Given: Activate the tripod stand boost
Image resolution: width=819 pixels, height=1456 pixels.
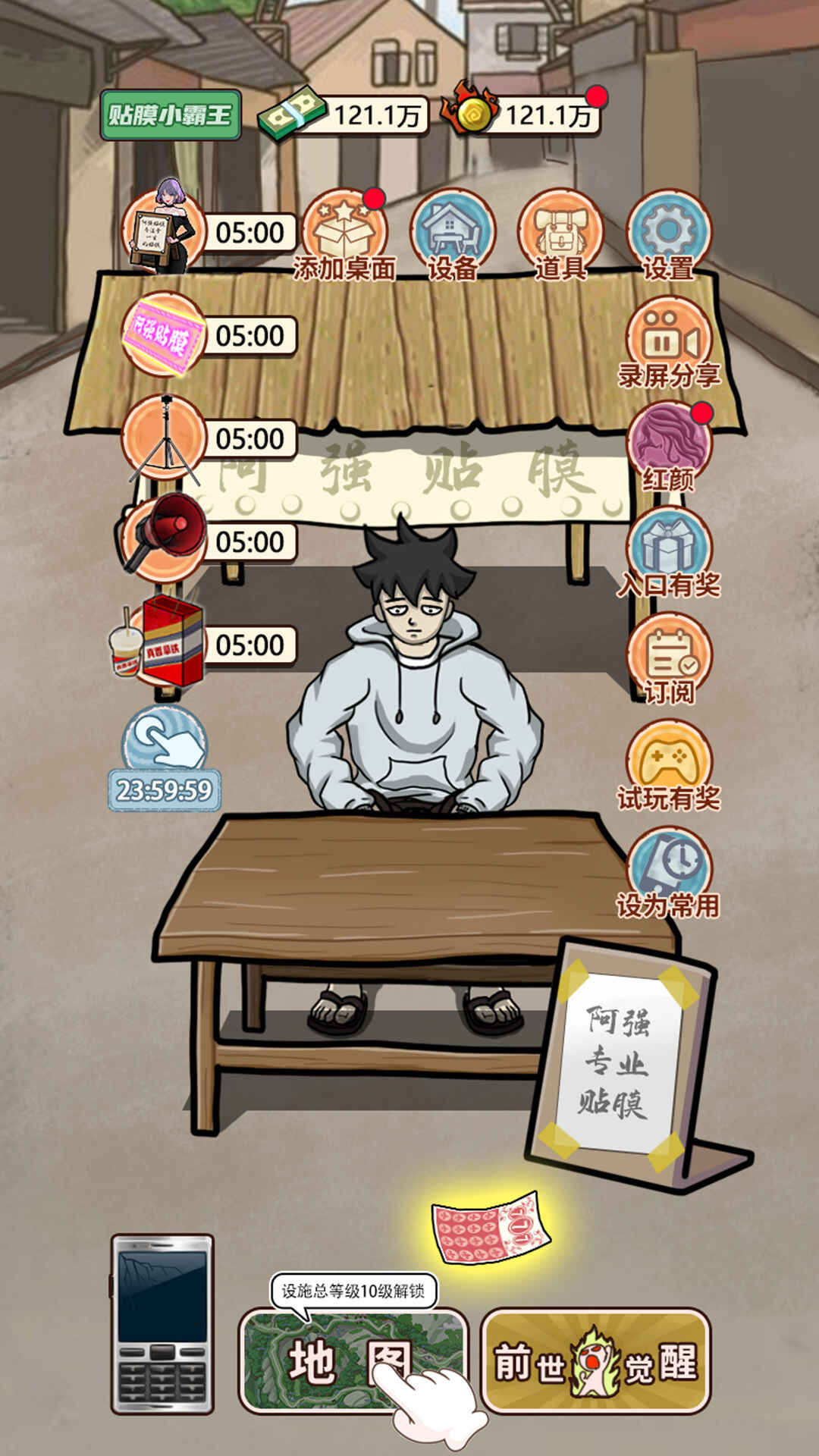Looking at the screenshot, I should 163,438.
